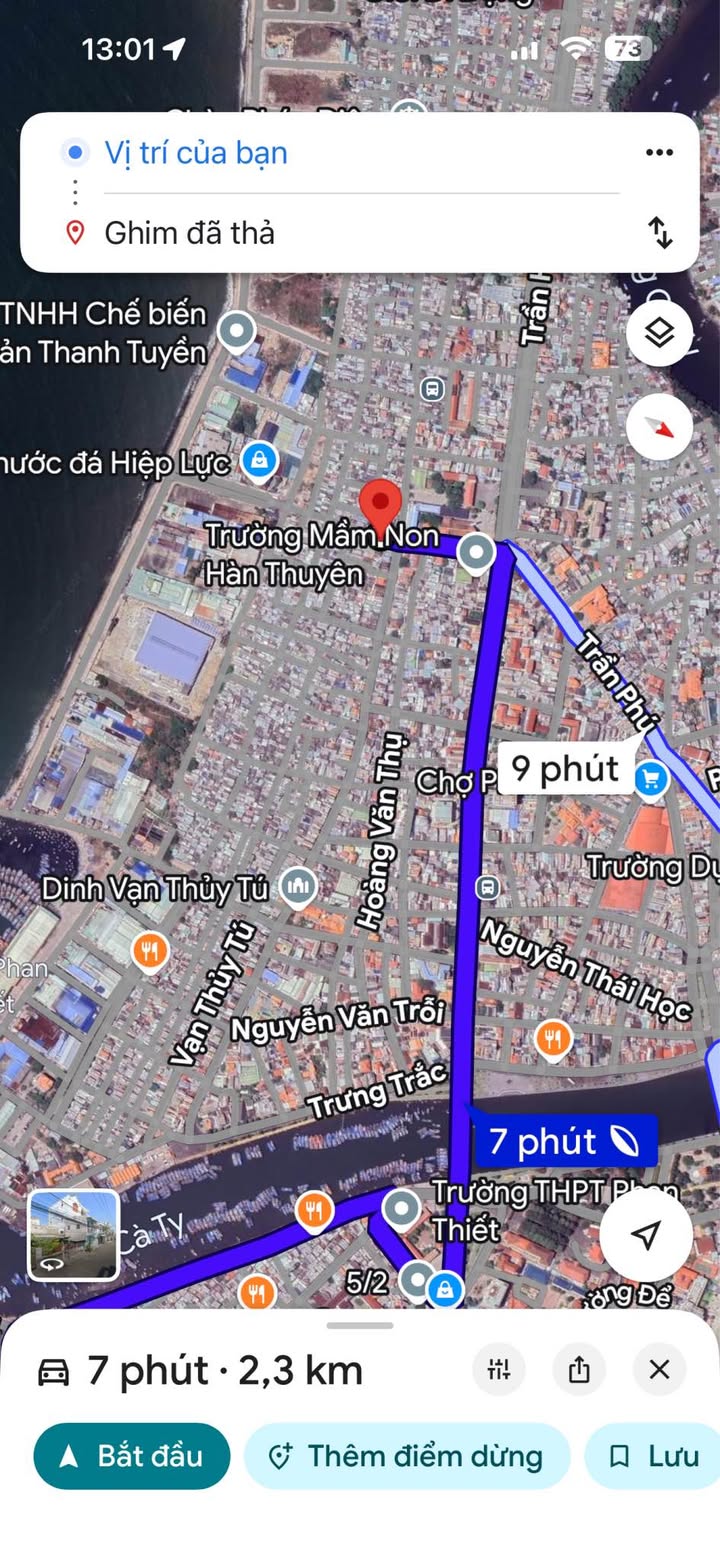Open the three-dot overflow menu

coord(659,153)
